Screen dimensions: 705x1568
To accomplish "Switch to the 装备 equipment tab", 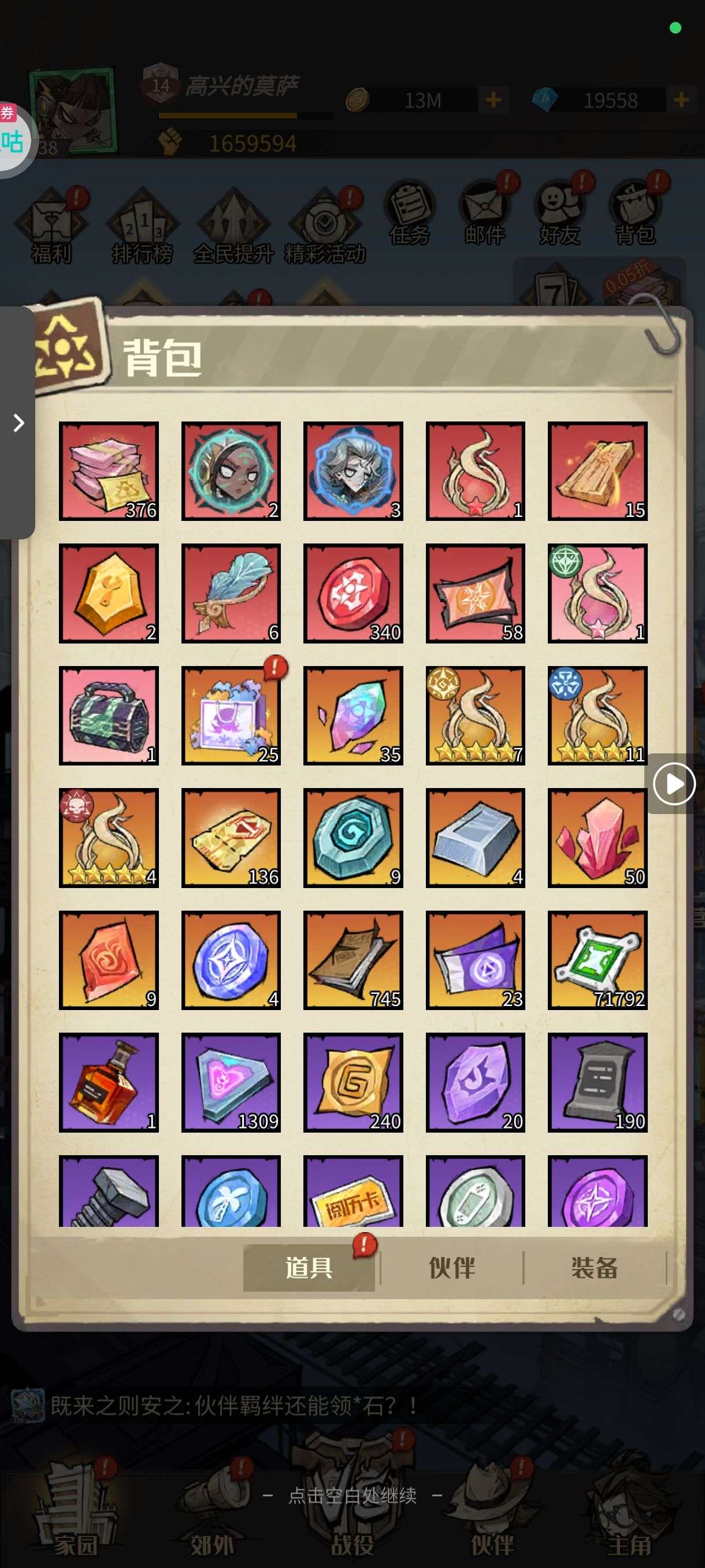I will pos(594,1268).
